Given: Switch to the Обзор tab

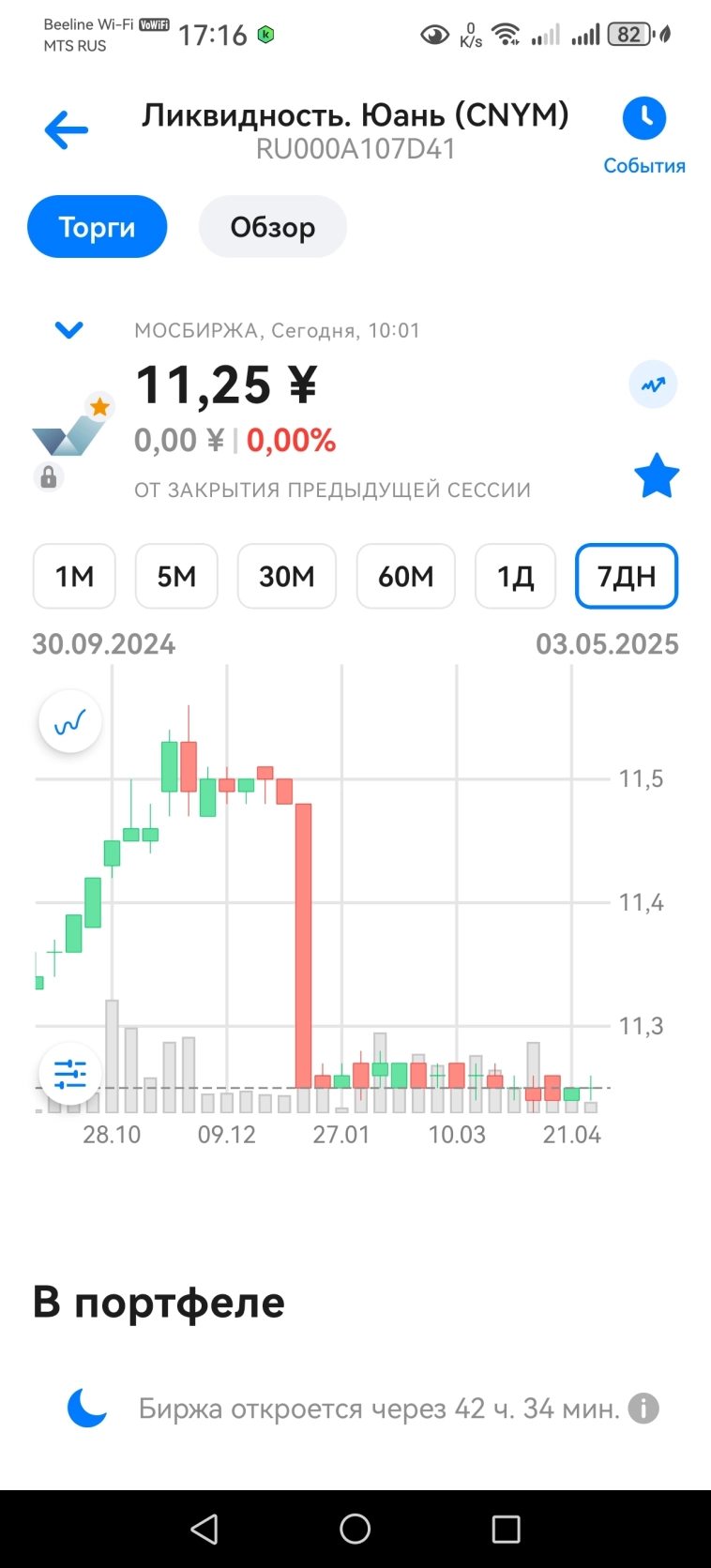Looking at the screenshot, I should [272, 227].
